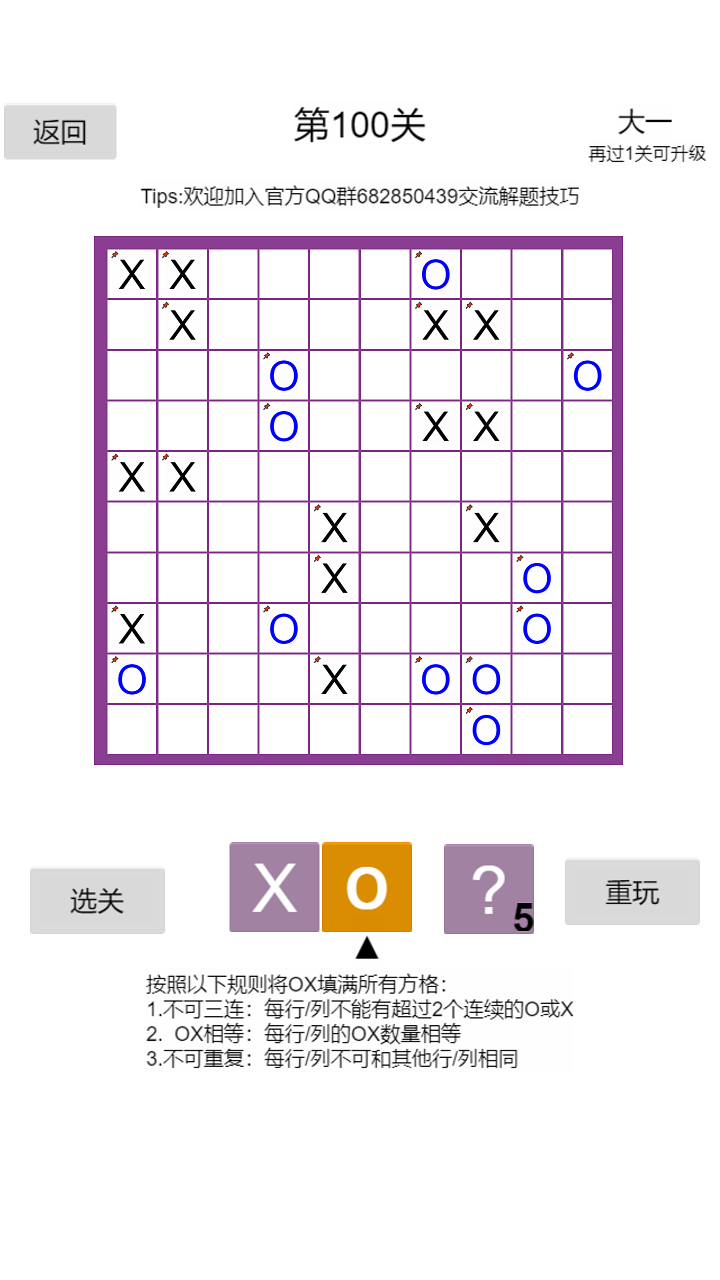Tap the 返回 back button
Viewport: 720px width, 1280px height.
click(60, 132)
